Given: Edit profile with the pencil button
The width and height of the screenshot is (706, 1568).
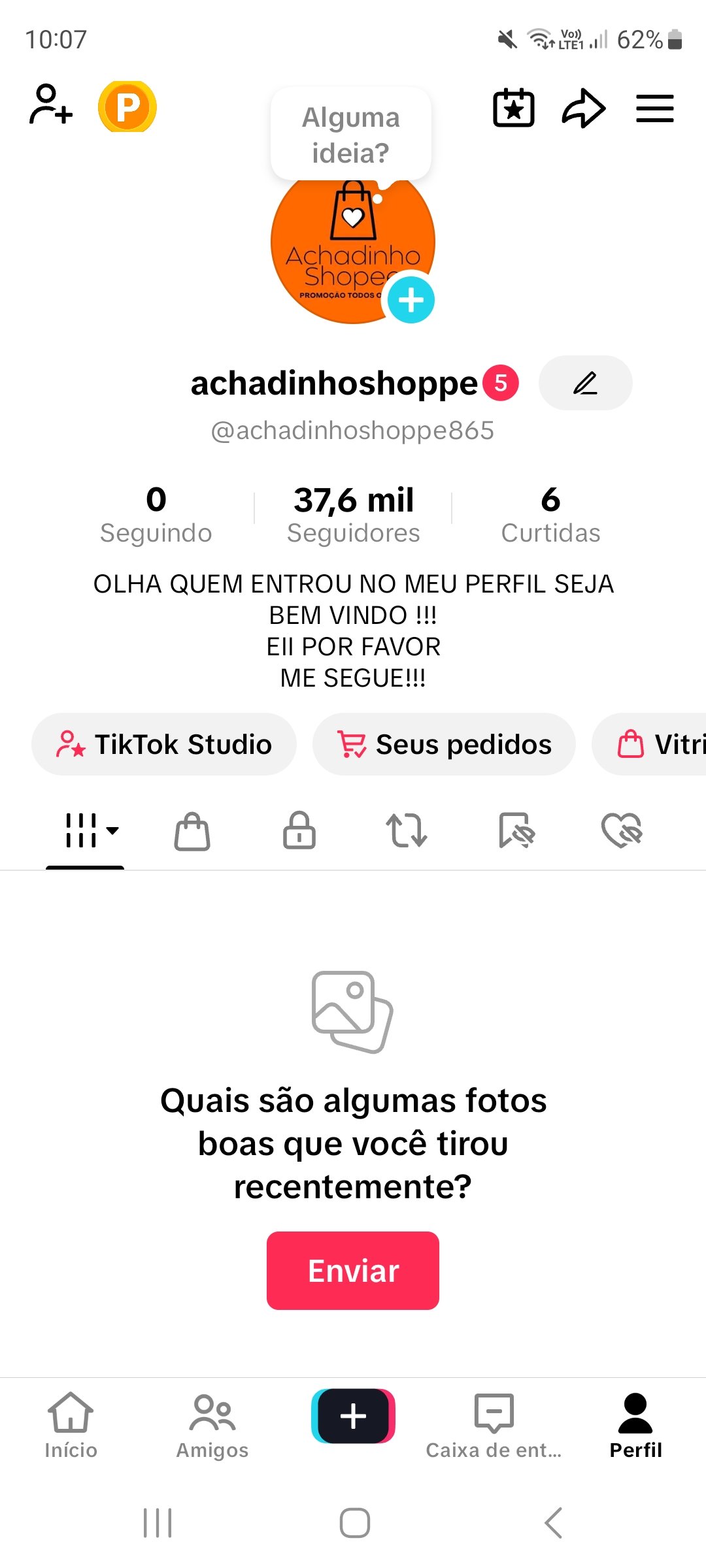Looking at the screenshot, I should coord(586,383).
